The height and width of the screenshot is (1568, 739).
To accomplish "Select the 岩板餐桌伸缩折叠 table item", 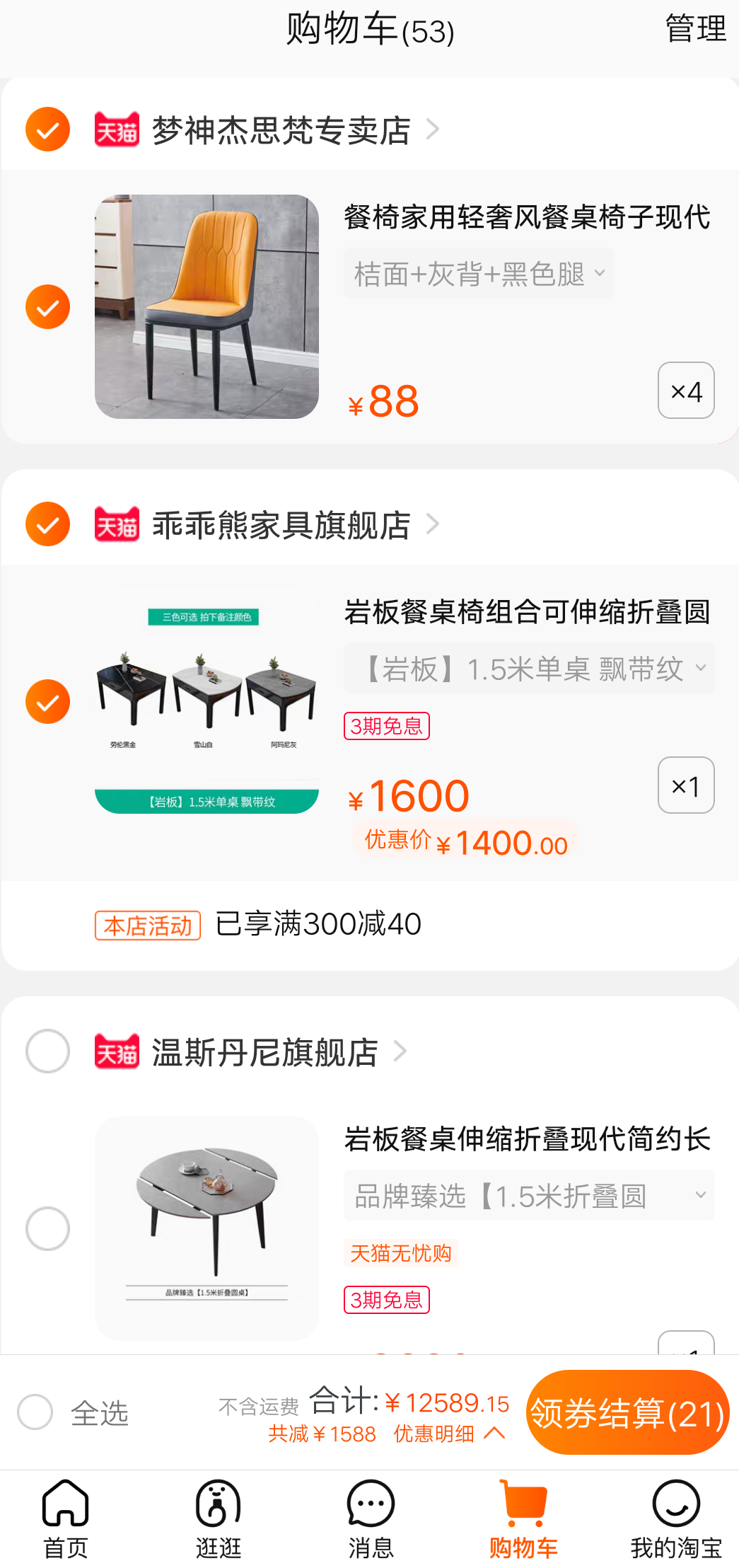I will 47,1229.
